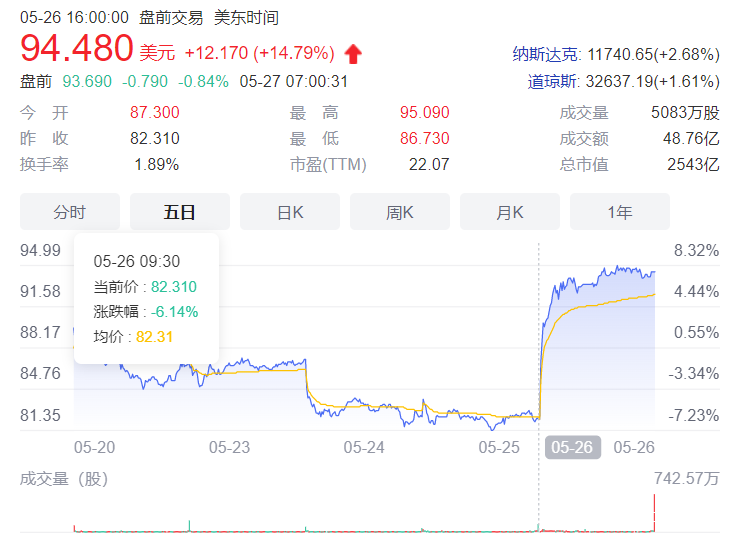This screenshot has height=538, width=741.
Task: Select the 五日 chart tab
Action: click(x=180, y=212)
